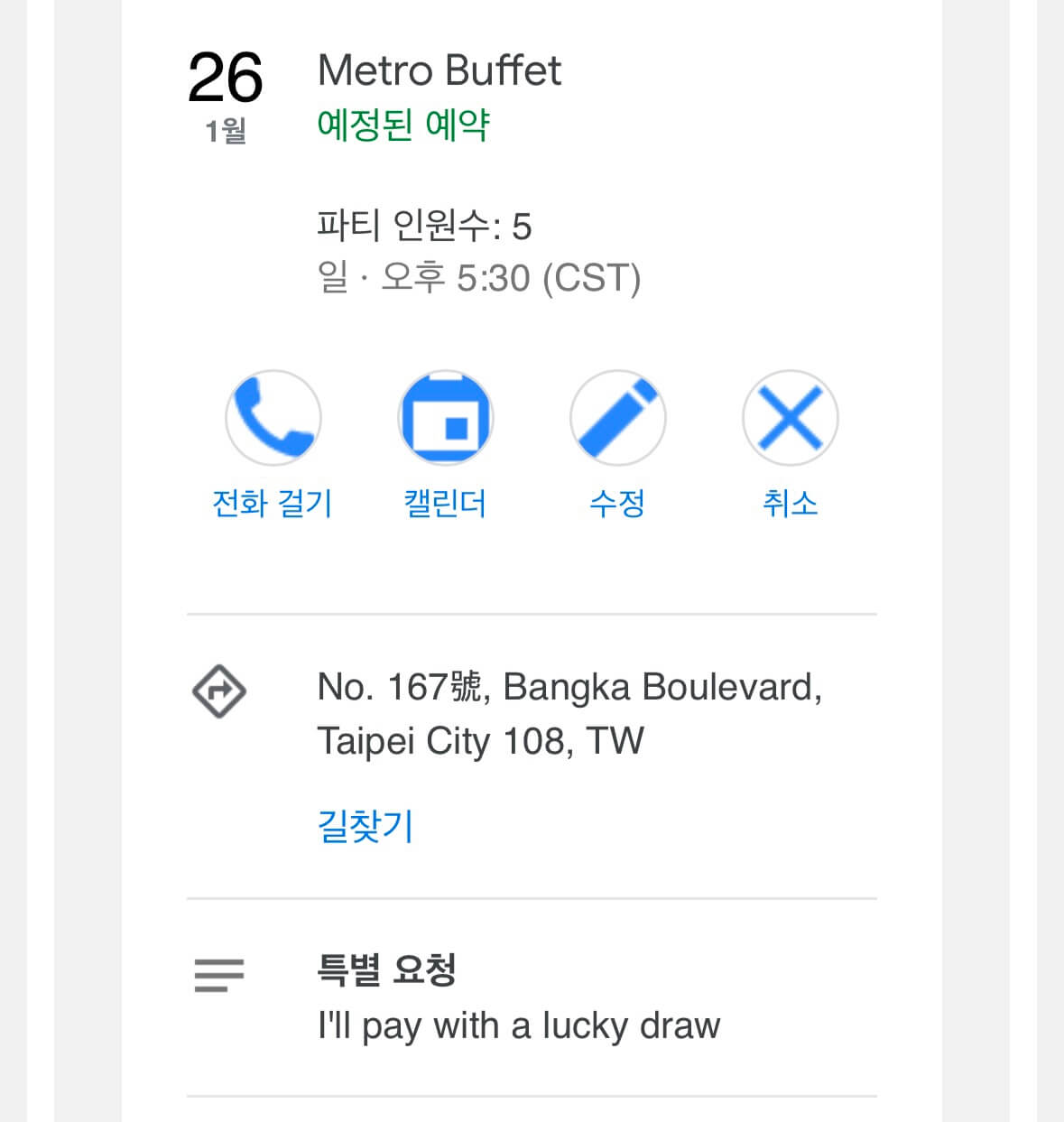Tap the phone icon to call Metro Buffet
The width and height of the screenshot is (1064, 1122).
[x=273, y=417]
